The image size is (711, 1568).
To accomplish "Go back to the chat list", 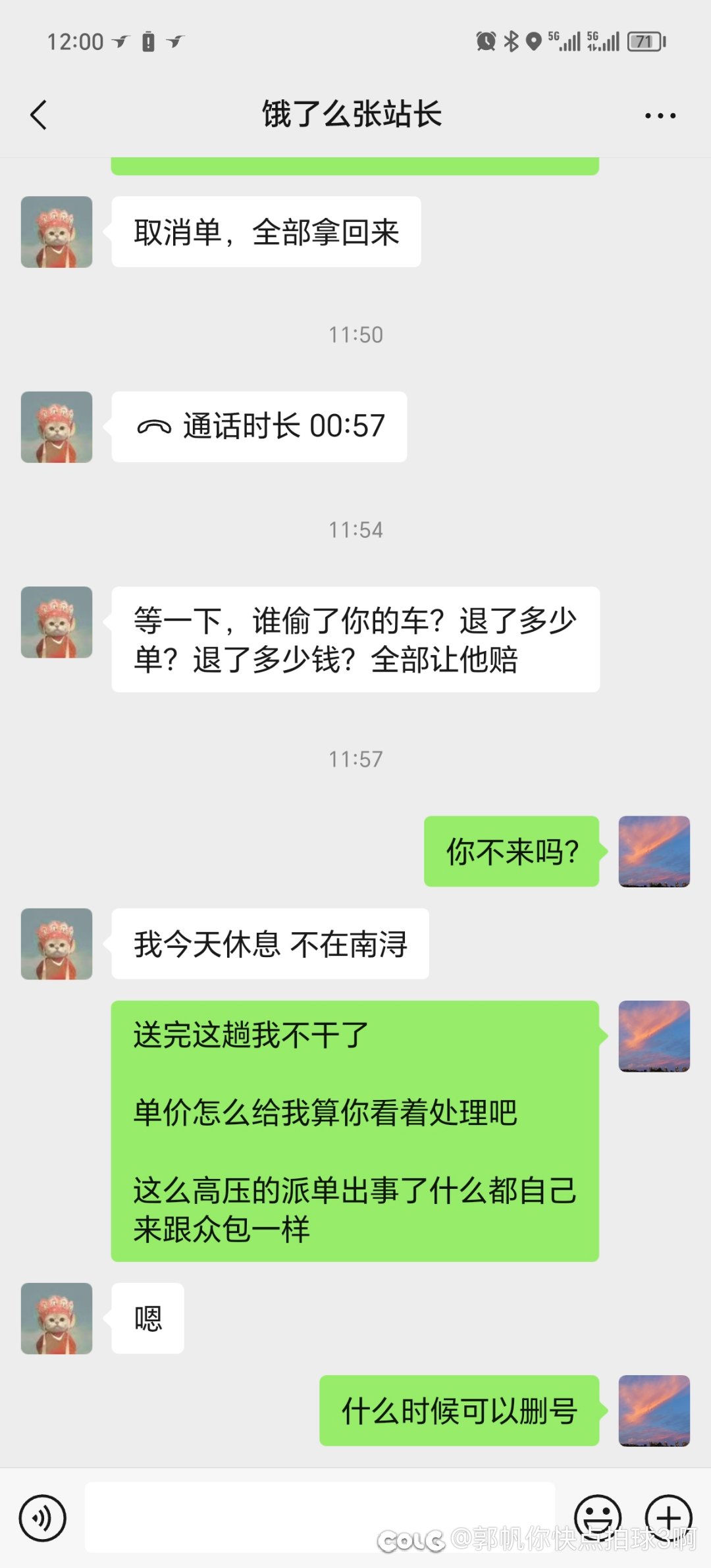I will 39,115.
